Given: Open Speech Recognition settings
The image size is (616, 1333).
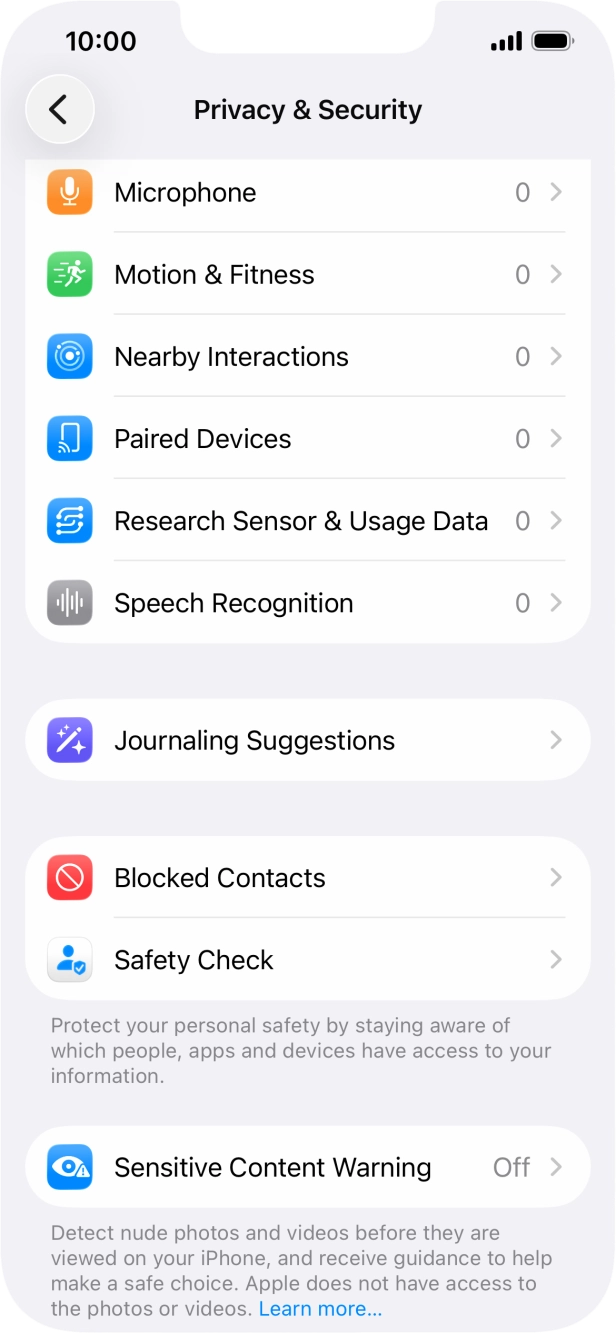Looking at the screenshot, I should point(307,603).
